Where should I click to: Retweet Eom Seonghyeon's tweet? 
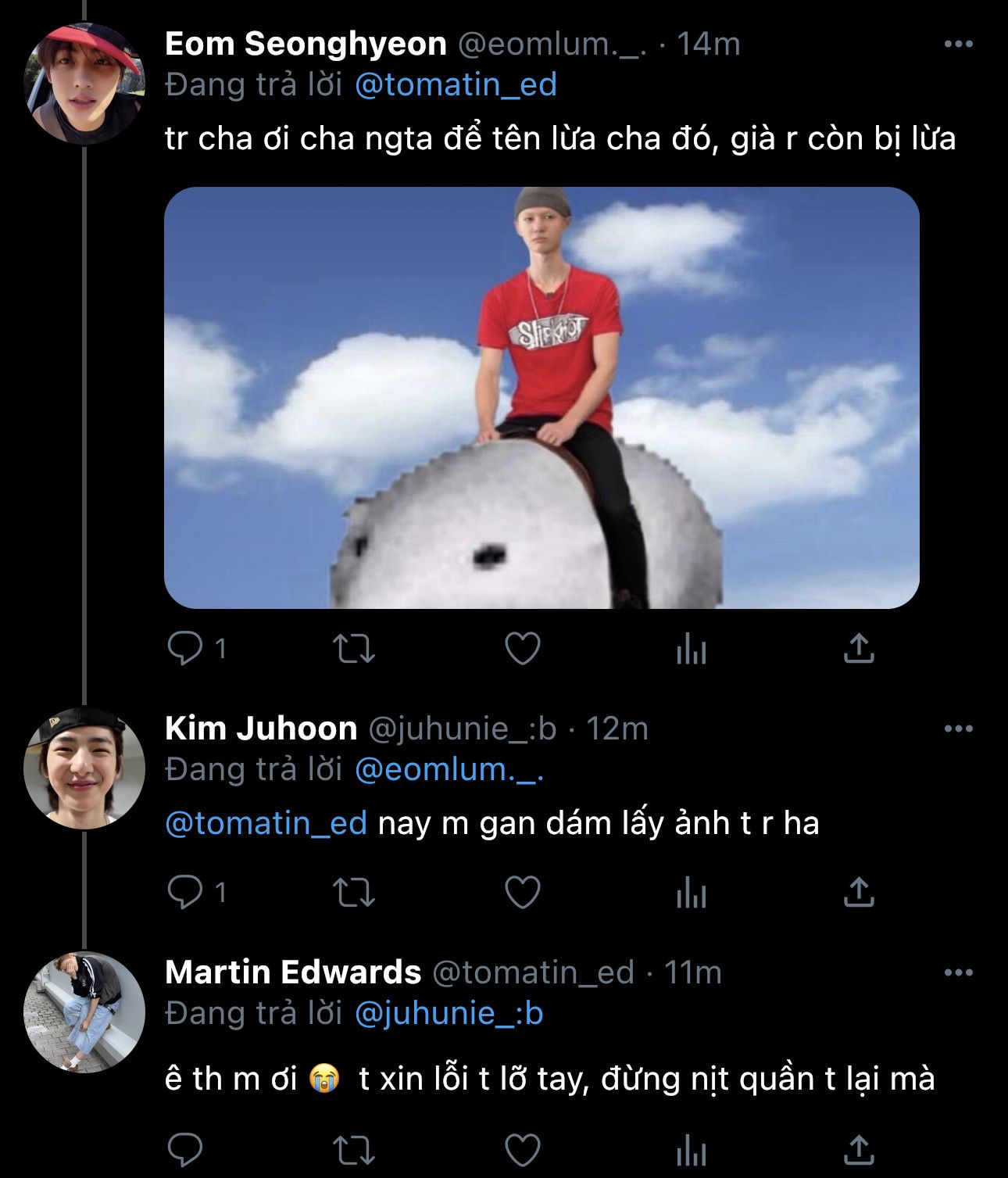[x=354, y=649]
